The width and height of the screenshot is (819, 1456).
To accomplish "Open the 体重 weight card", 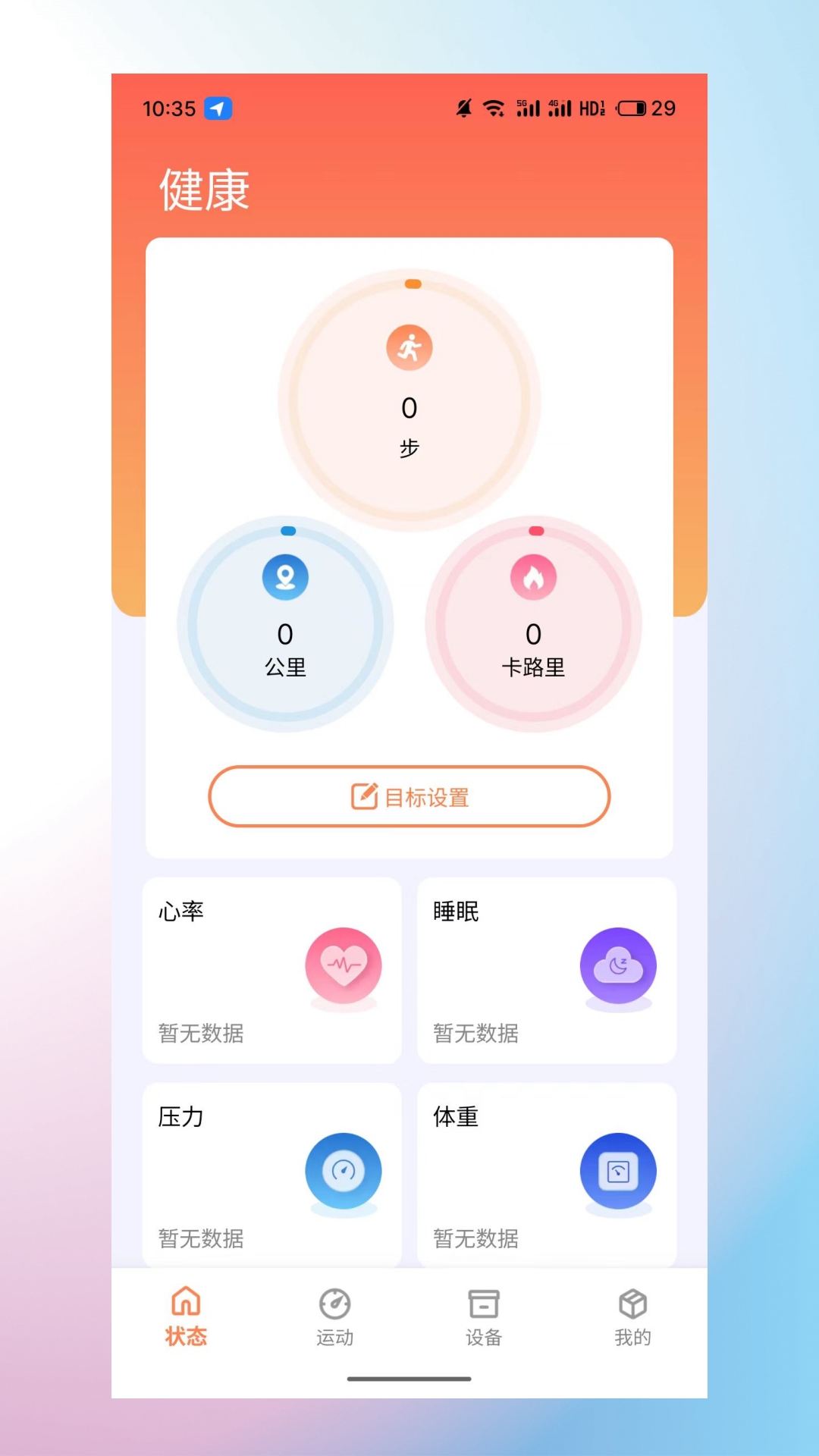I will pos(547,1175).
